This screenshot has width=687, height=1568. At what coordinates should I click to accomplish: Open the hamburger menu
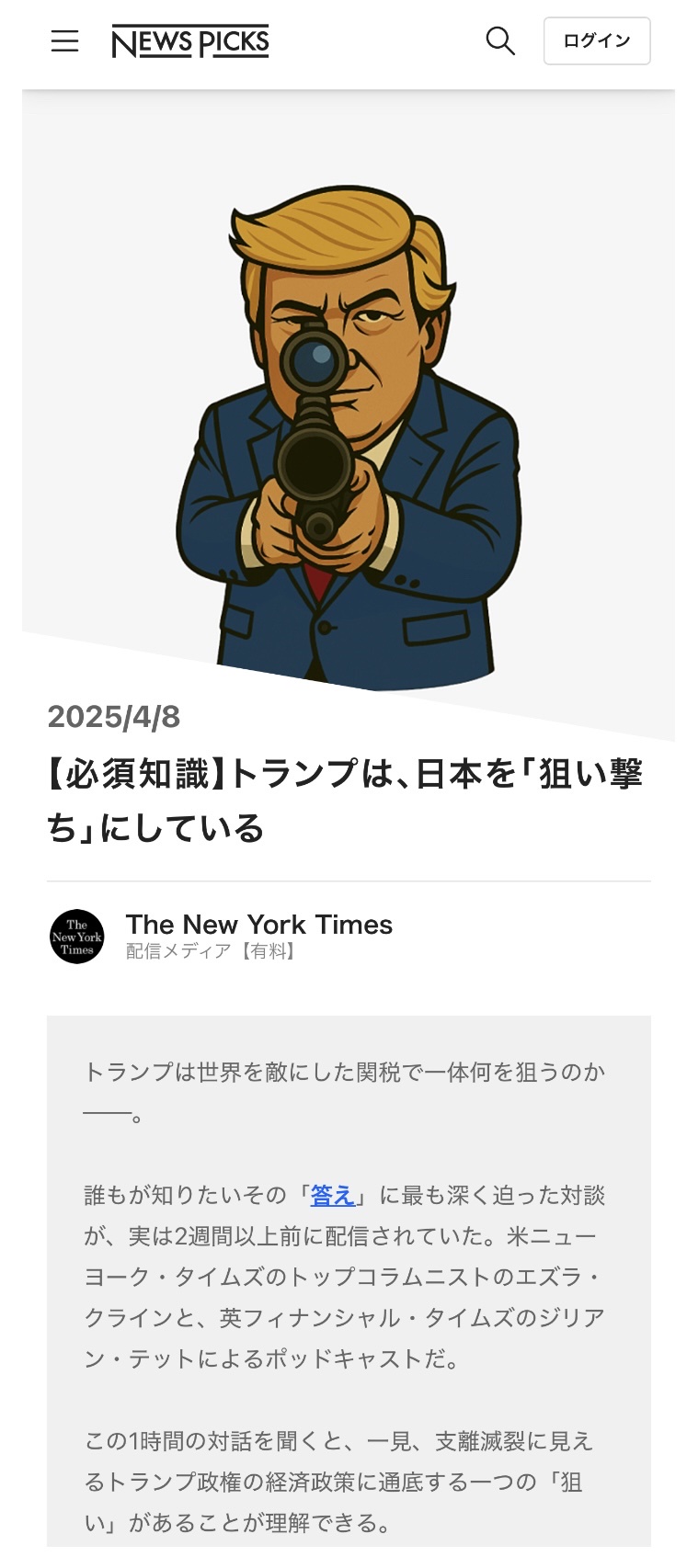pos(64,41)
